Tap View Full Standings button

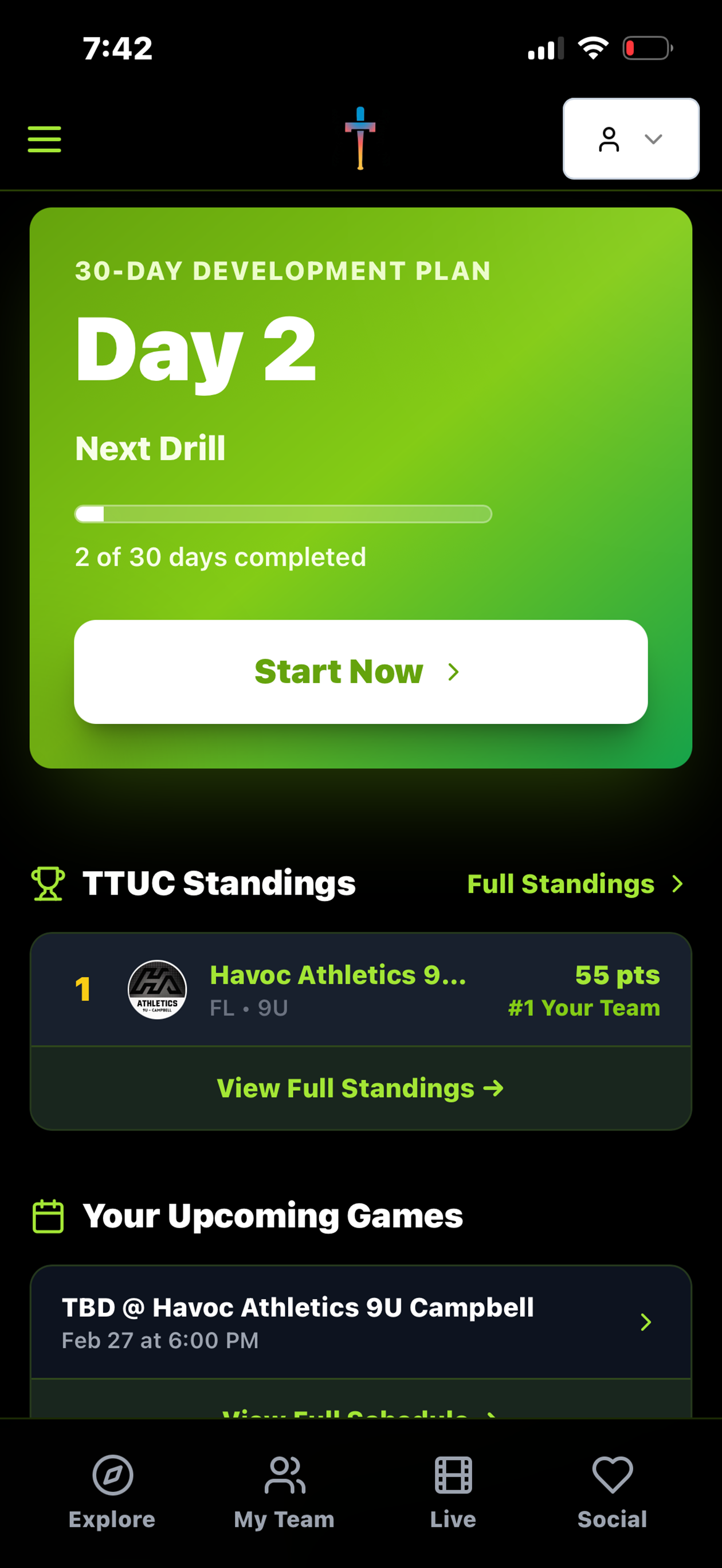coord(360,1088)
